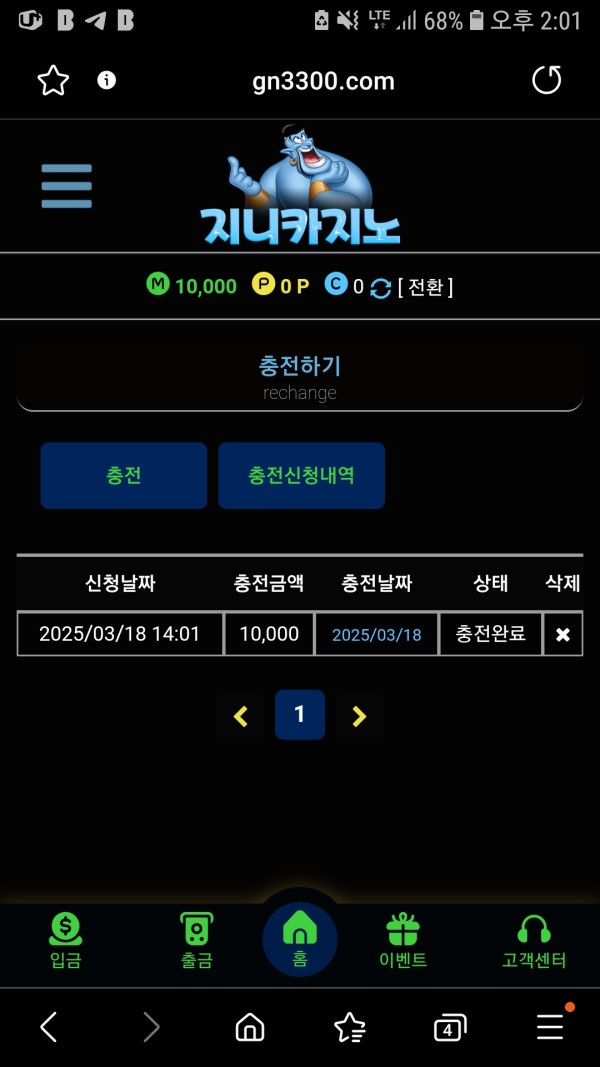Open the hamburger side menu
Viewport: 600px width, 1067px height.
[66, 186]
